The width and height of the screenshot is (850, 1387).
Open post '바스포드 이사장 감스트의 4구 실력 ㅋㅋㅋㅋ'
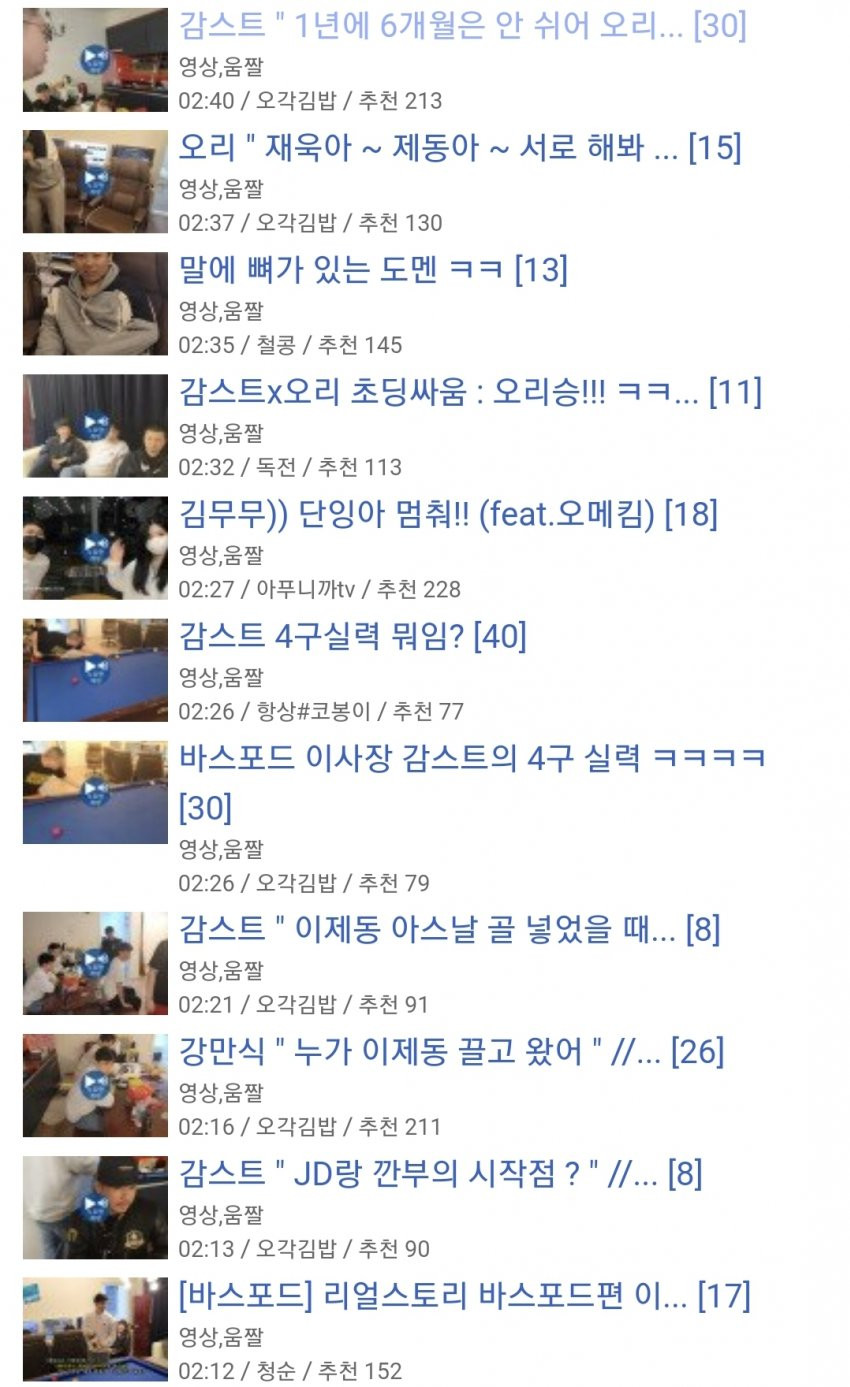click(x=471, y=759)
